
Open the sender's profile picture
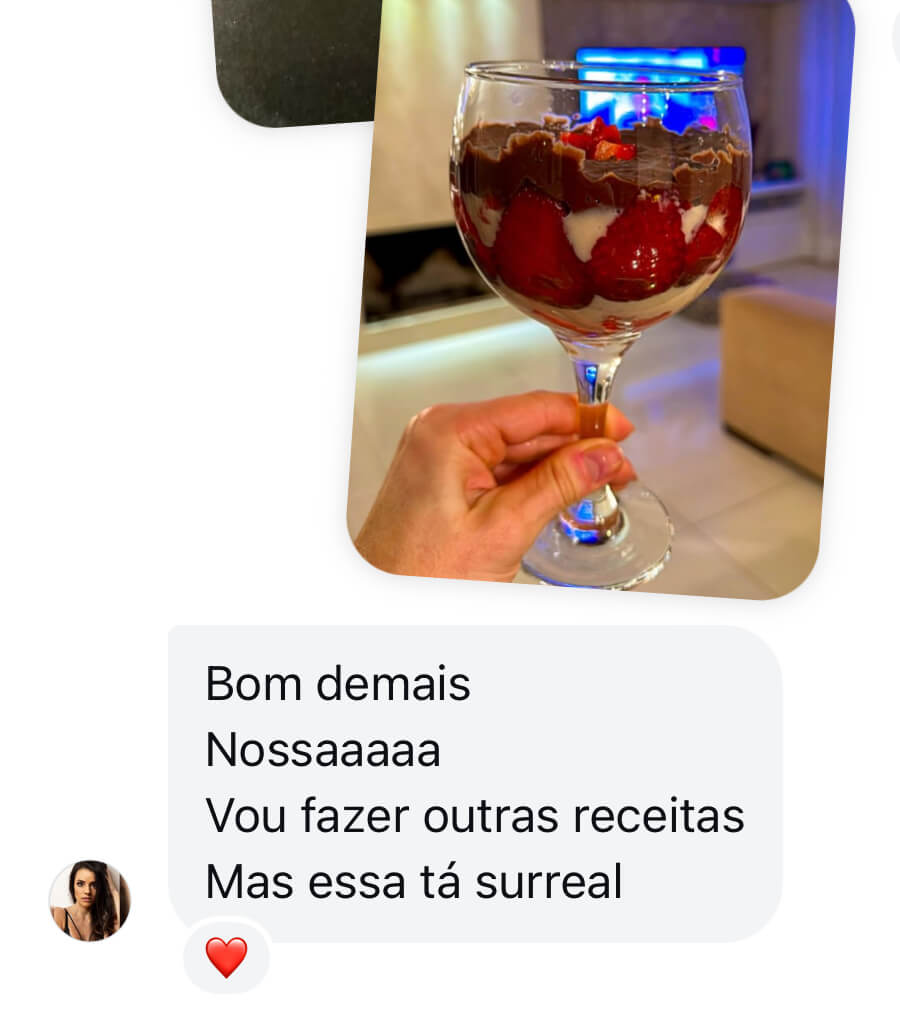pyautogui.click(x=90, y=900)
